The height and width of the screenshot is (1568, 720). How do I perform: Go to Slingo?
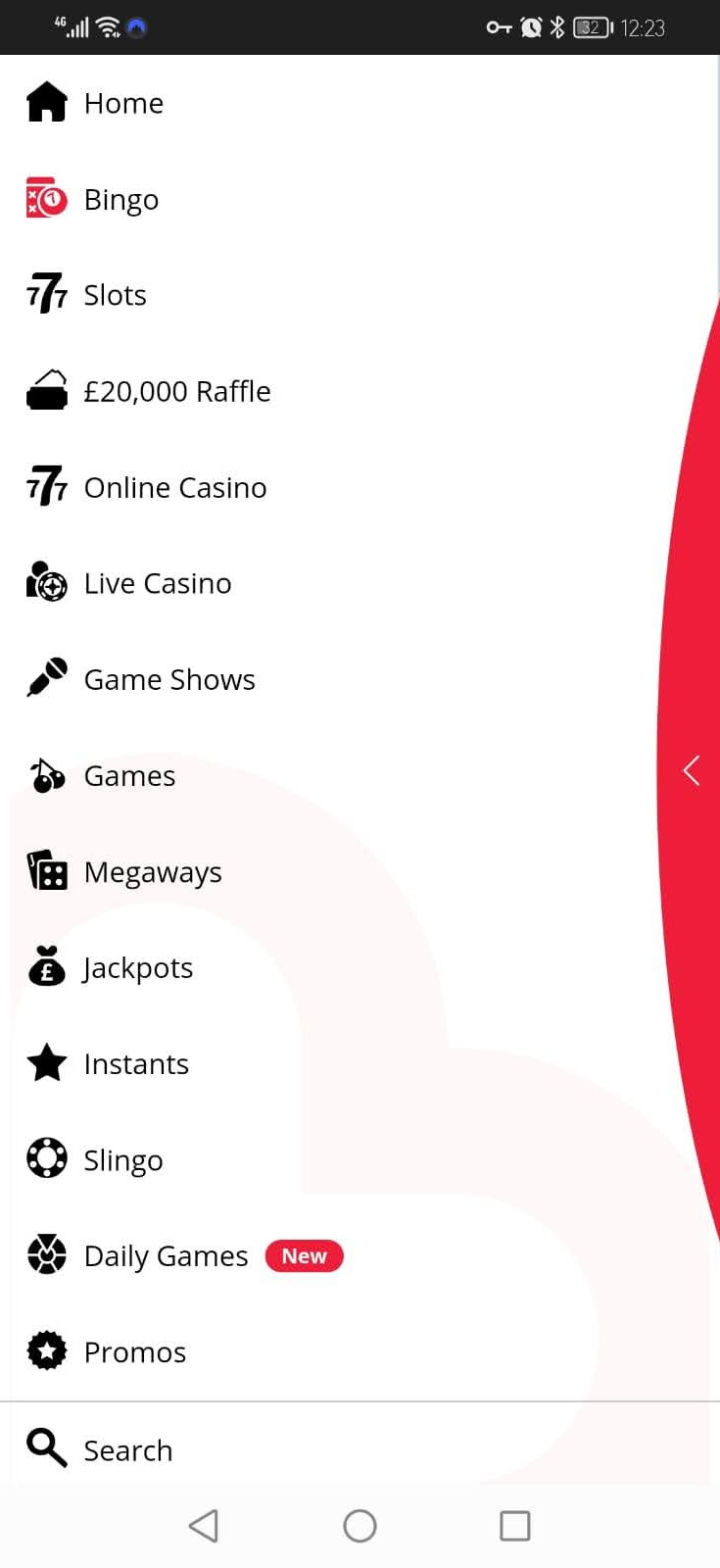click(122, 1159)
